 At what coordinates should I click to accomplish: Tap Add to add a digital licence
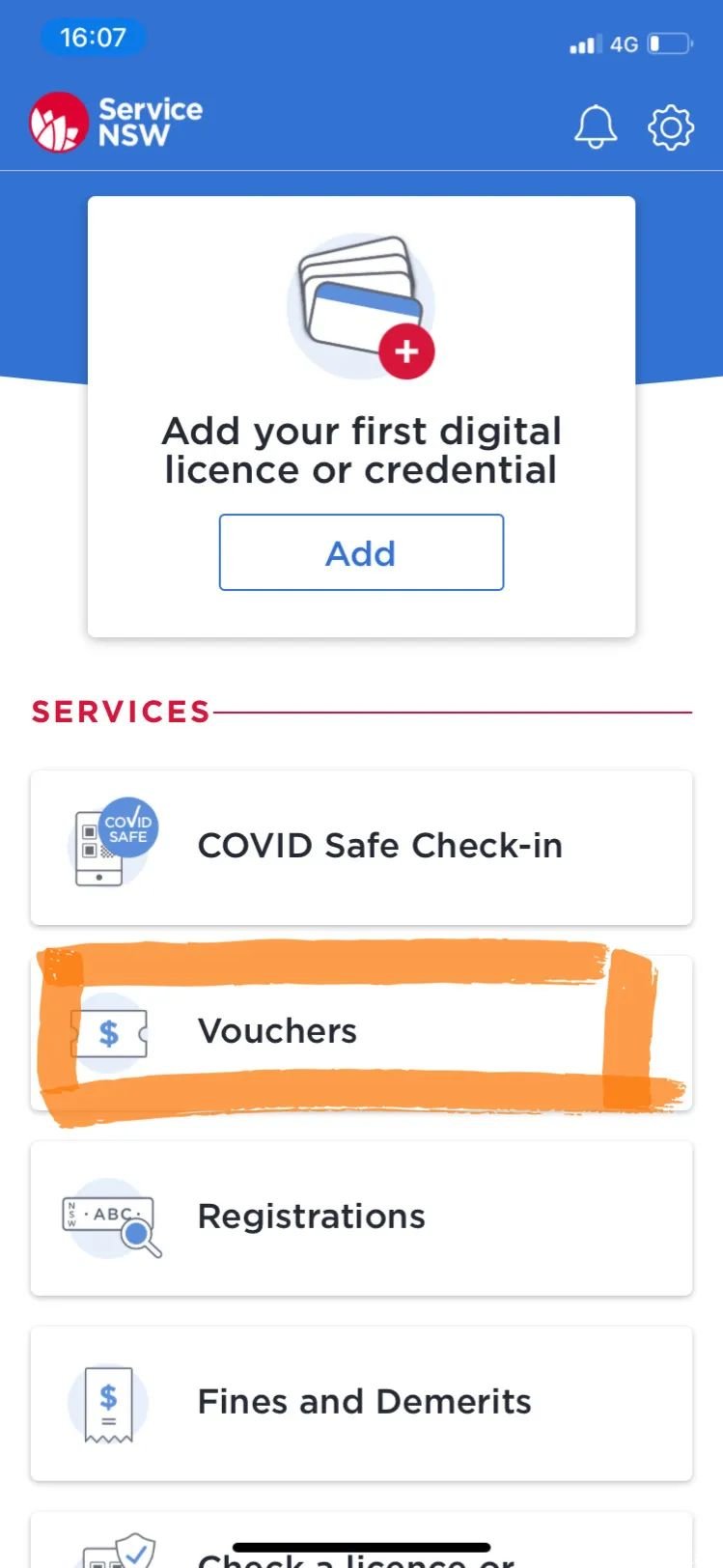pos(361,552)
